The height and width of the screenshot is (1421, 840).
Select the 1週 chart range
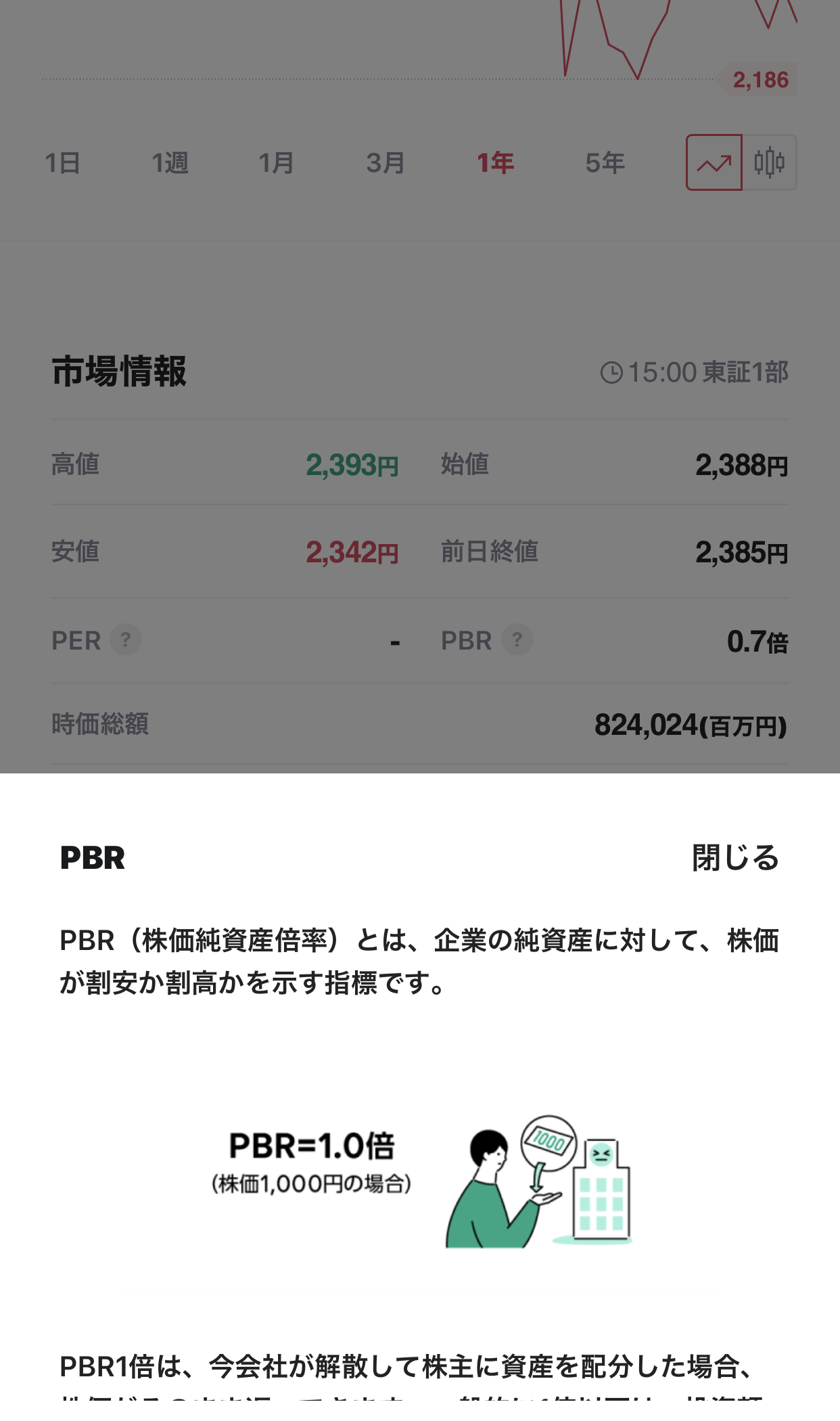(170, 163)
